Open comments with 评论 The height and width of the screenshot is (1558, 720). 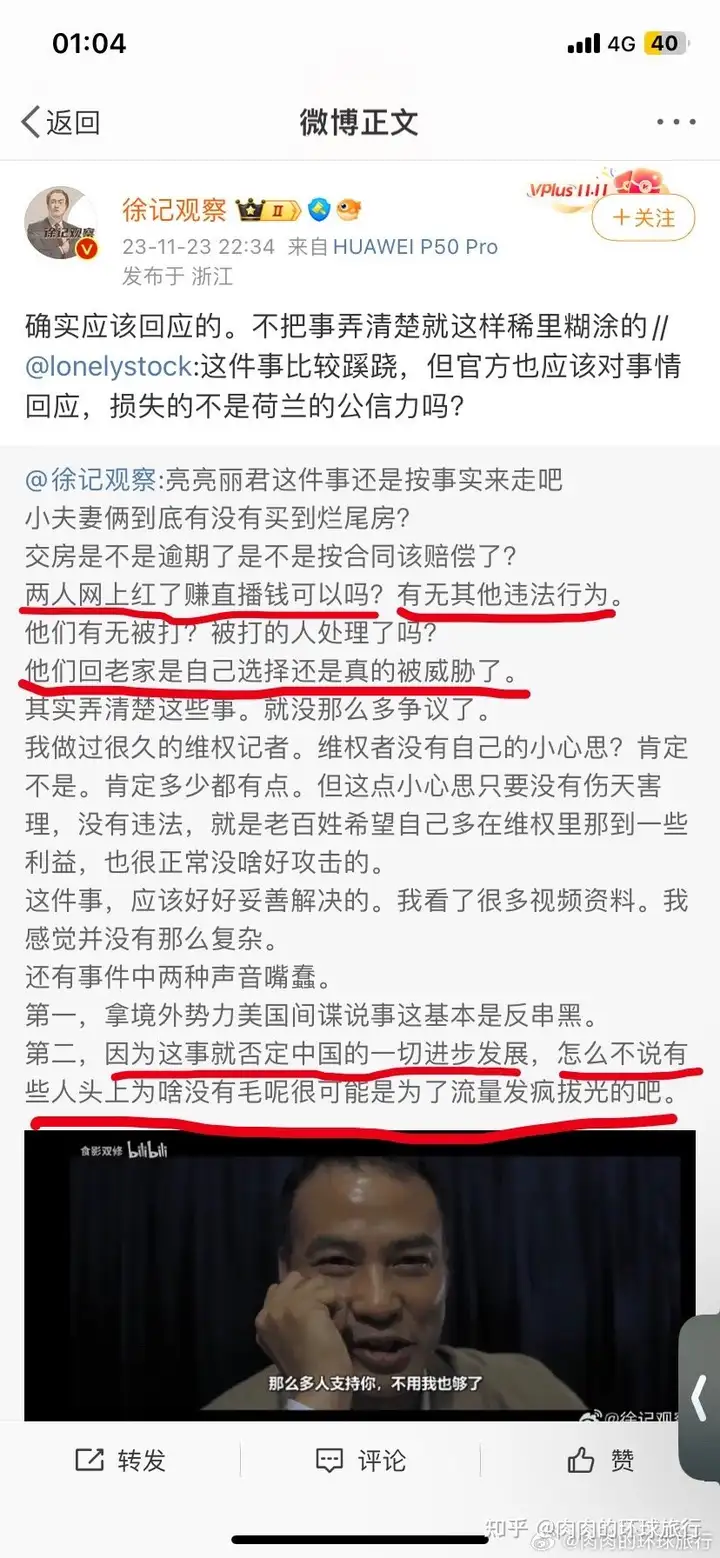tap(361, 1461)
